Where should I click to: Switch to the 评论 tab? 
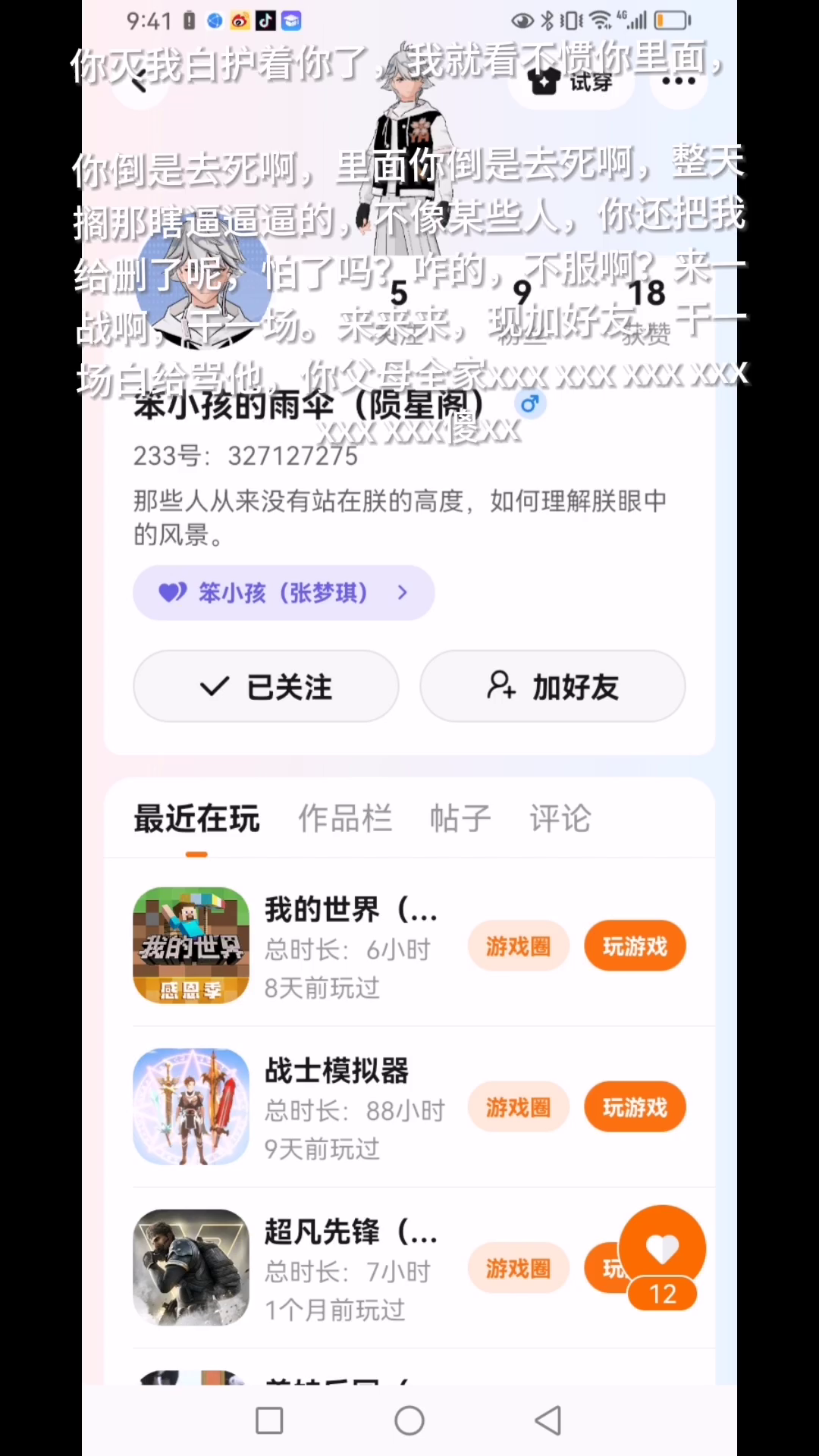point(560,819)
